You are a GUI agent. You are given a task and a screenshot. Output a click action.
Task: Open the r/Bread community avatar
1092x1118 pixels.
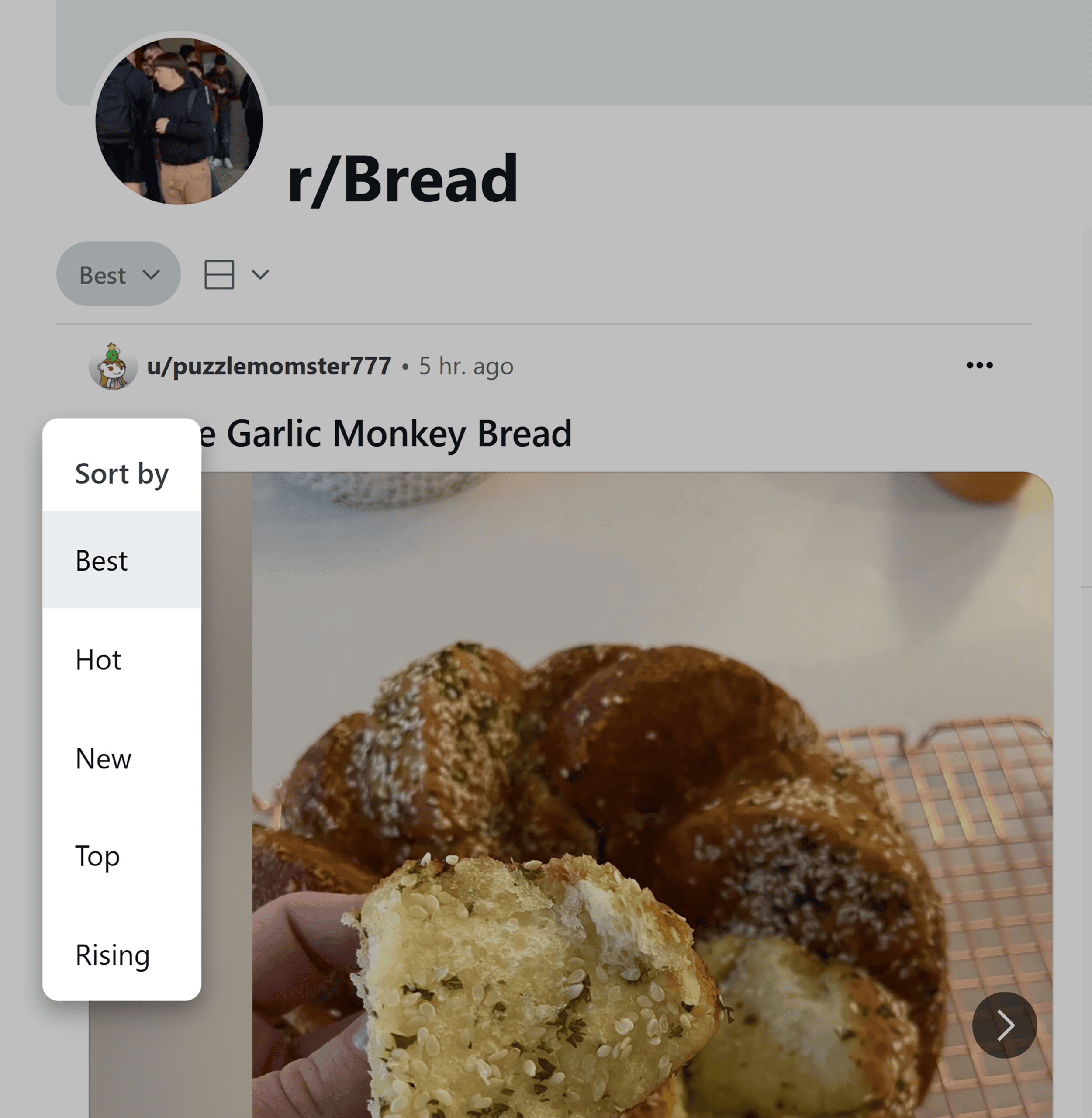point(179,121)
